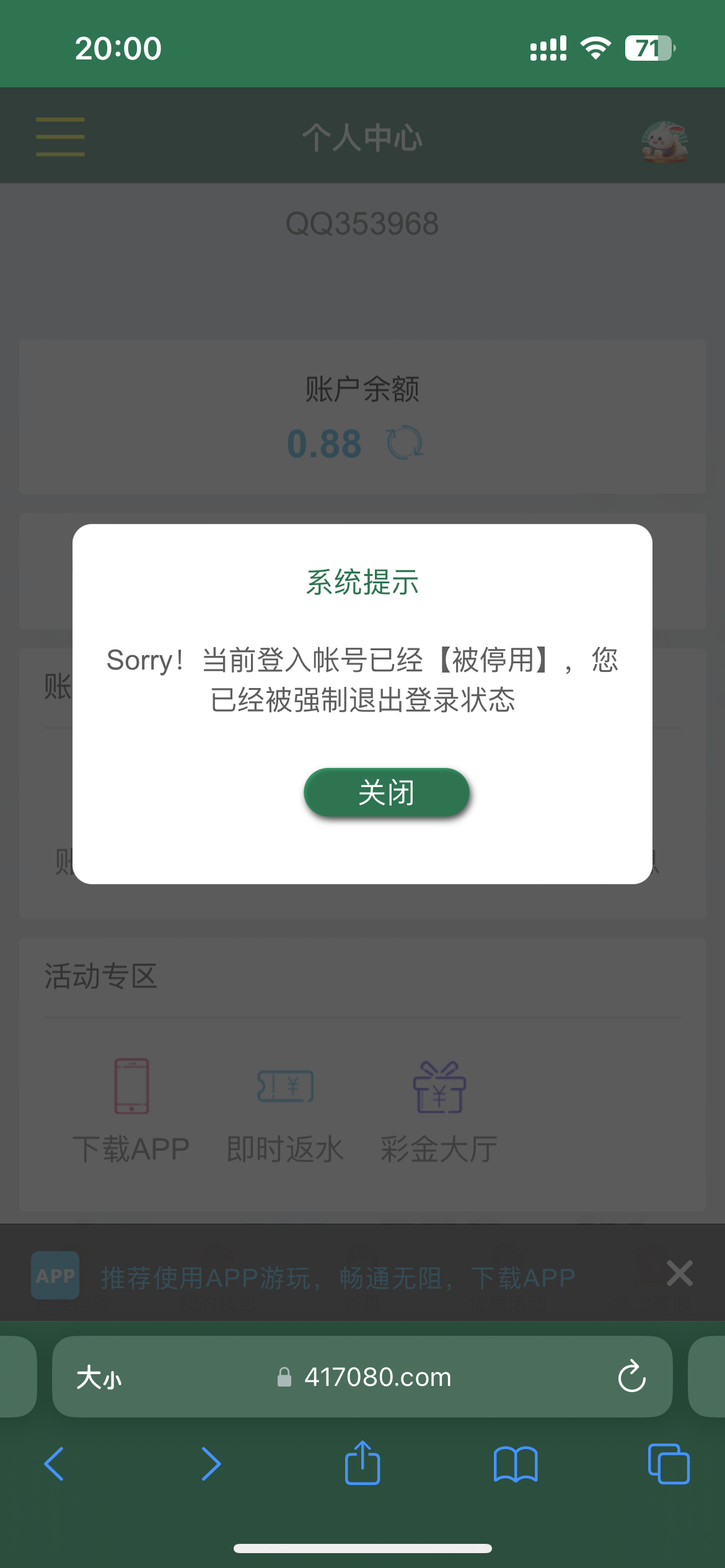Close the 系统提示 dialog via 关闭 button

coord(386,793)
